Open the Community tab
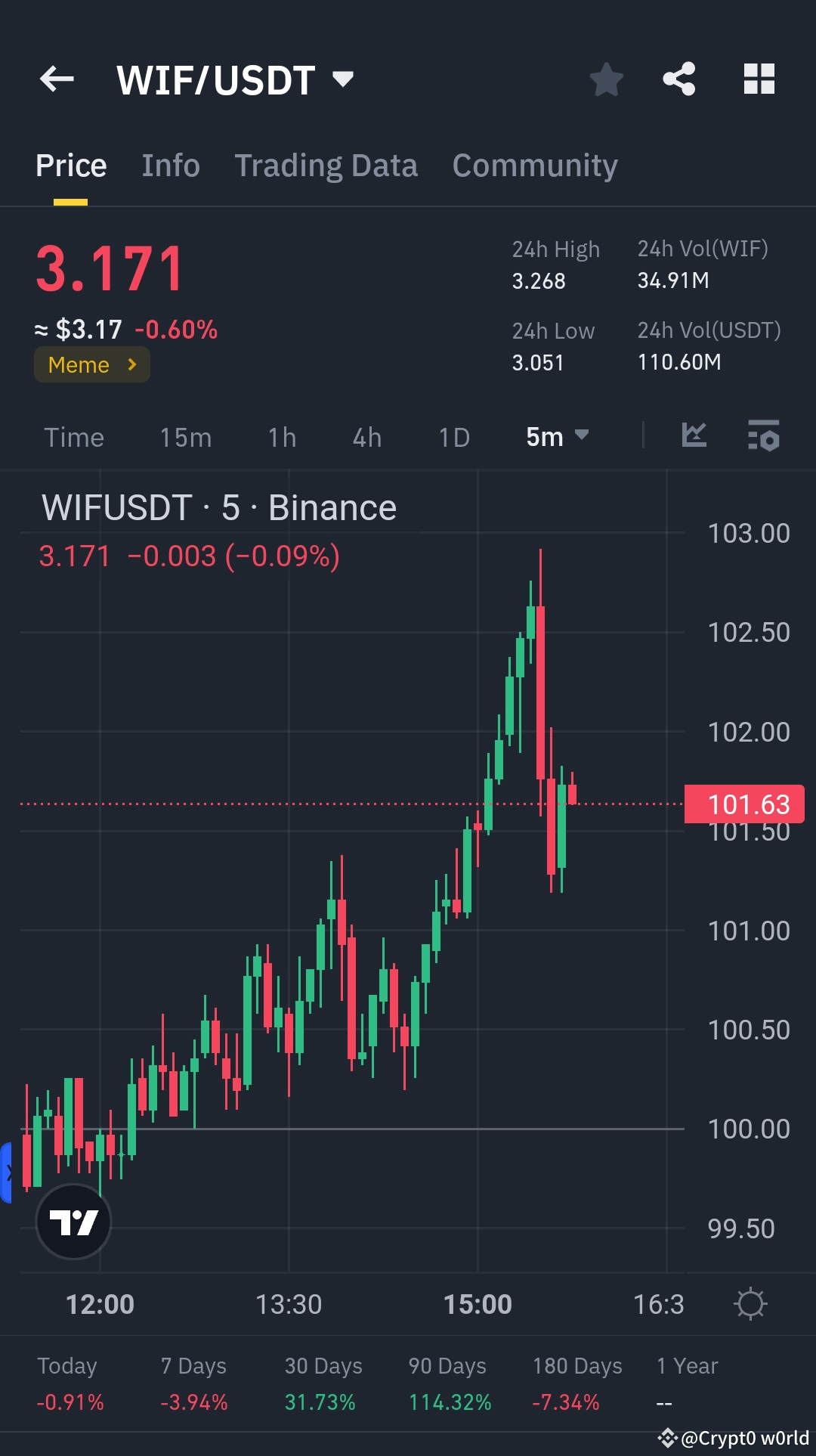Image resolution: width=816 pixels, height=1456 pixels. (x=534, y=165)
